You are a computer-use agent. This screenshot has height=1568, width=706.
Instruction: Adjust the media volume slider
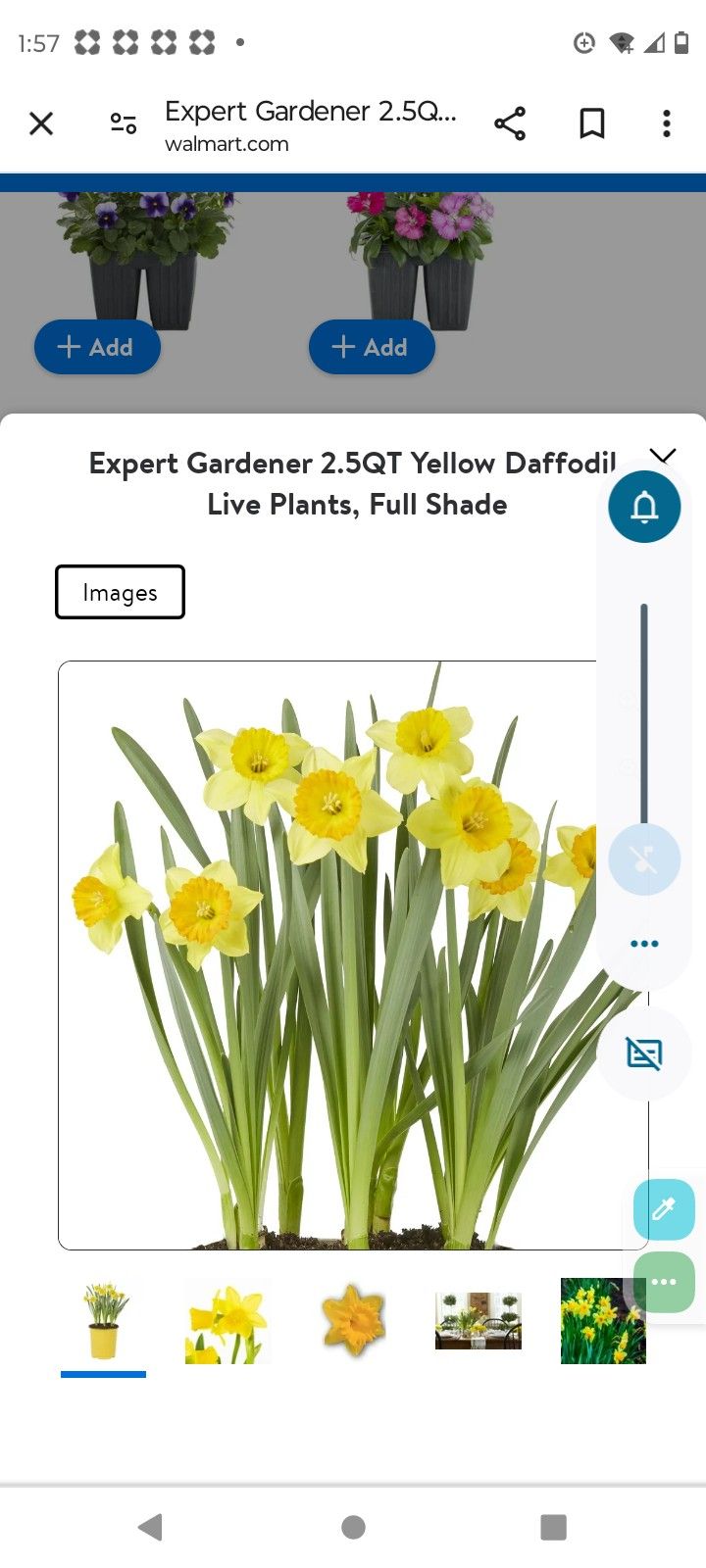click(644, 713)
